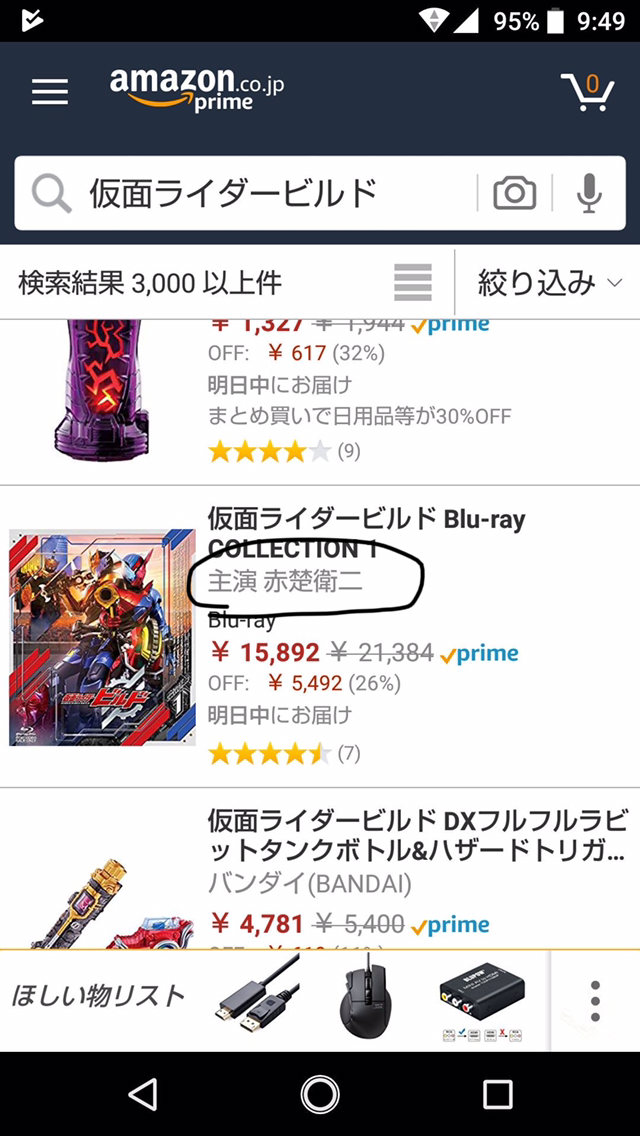Open the ほしい物リスト wish list

(98, 995)
